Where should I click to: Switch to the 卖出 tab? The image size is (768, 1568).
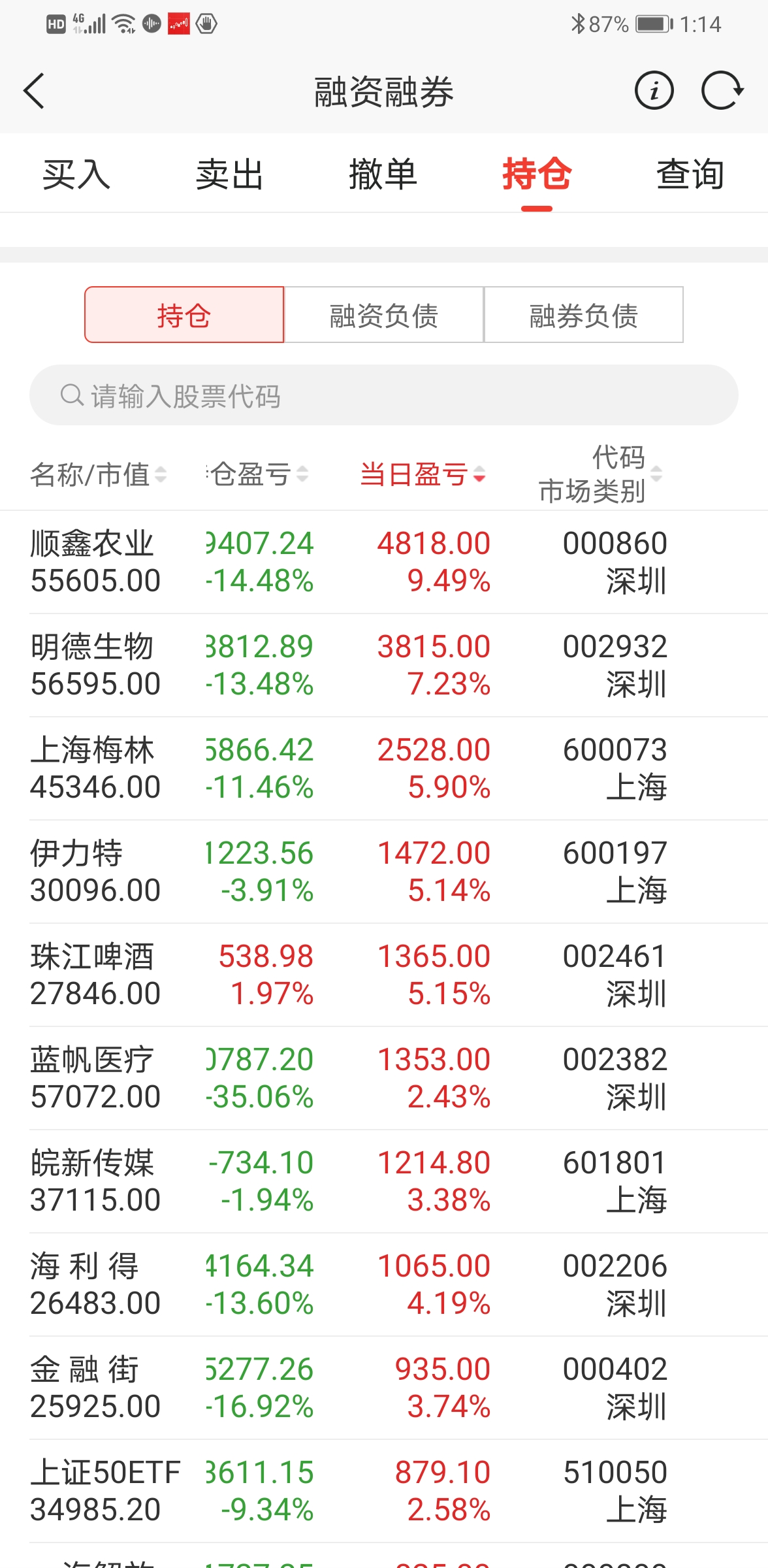pyautogui.click(x=229, y=174)
